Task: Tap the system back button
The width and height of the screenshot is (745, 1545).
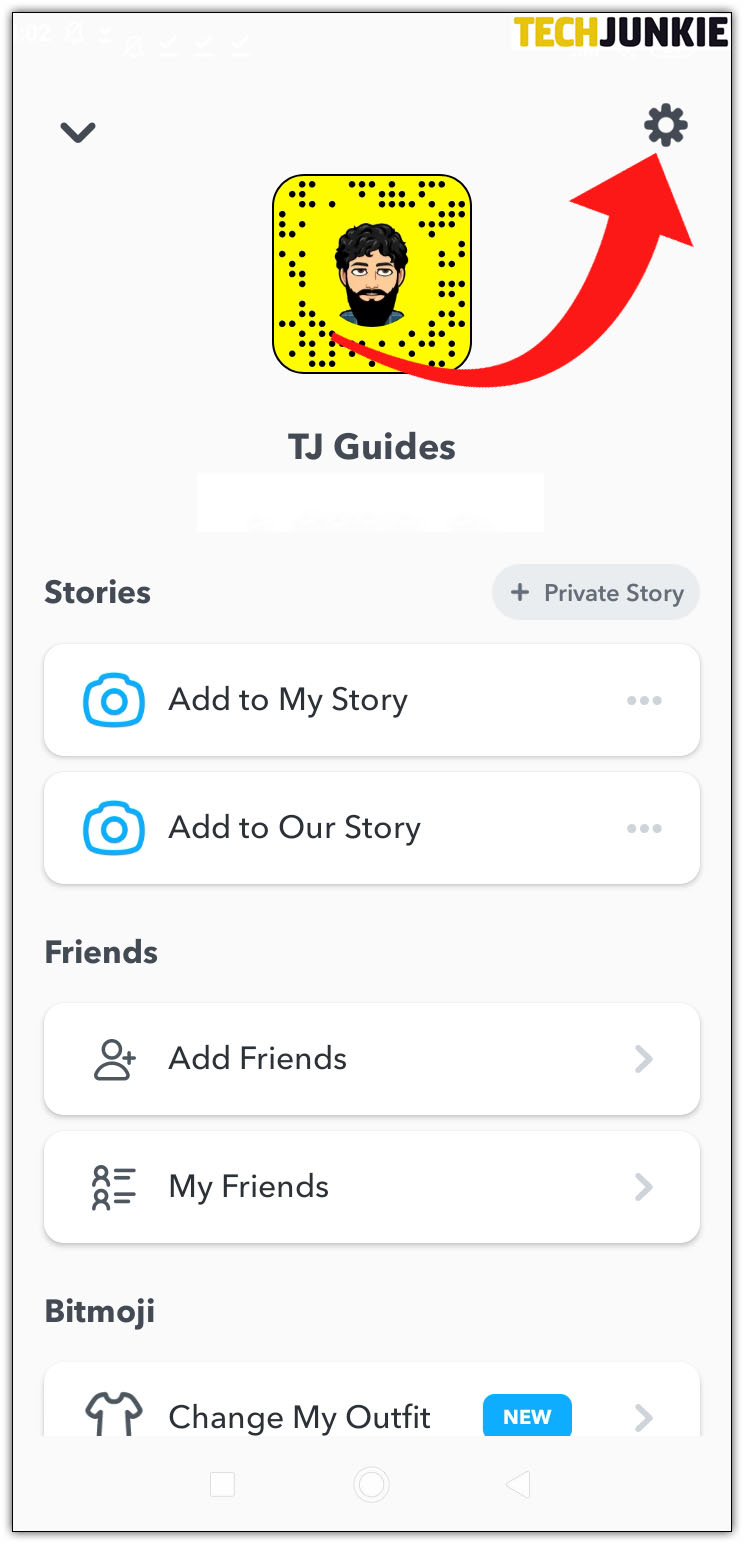Action: [518, 1486]
